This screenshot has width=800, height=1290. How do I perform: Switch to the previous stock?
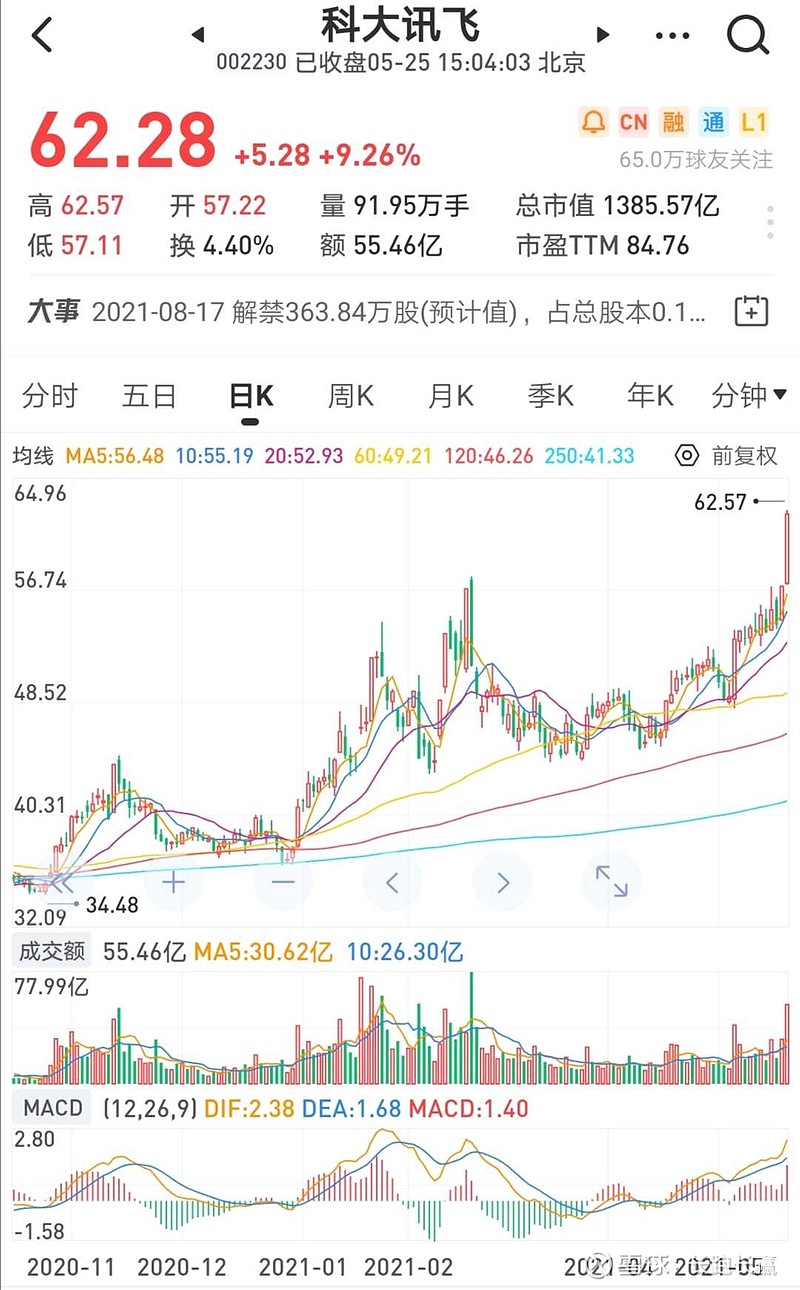[197, 35]
